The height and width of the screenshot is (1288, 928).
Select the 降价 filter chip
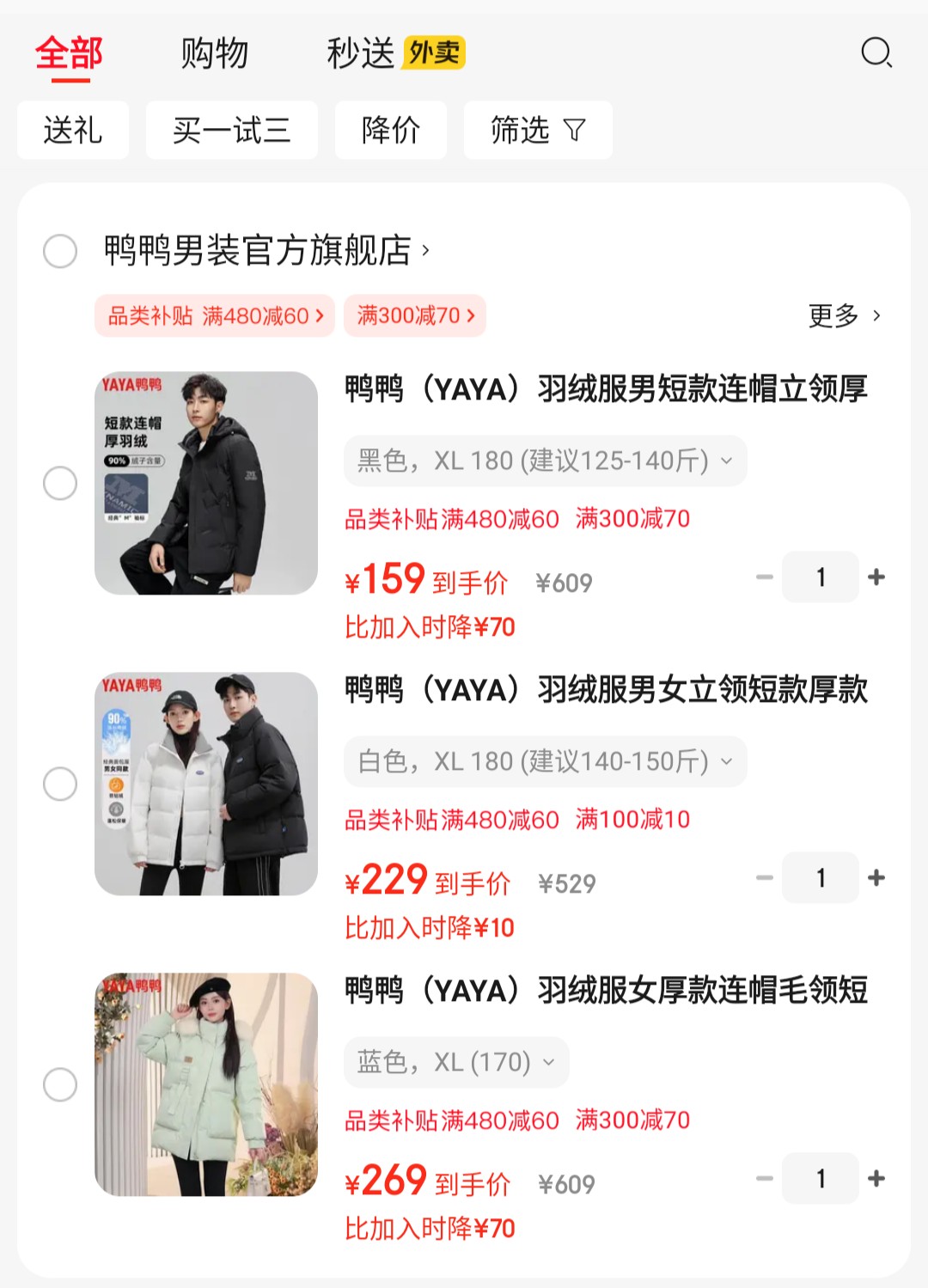(x=390, y=131)
